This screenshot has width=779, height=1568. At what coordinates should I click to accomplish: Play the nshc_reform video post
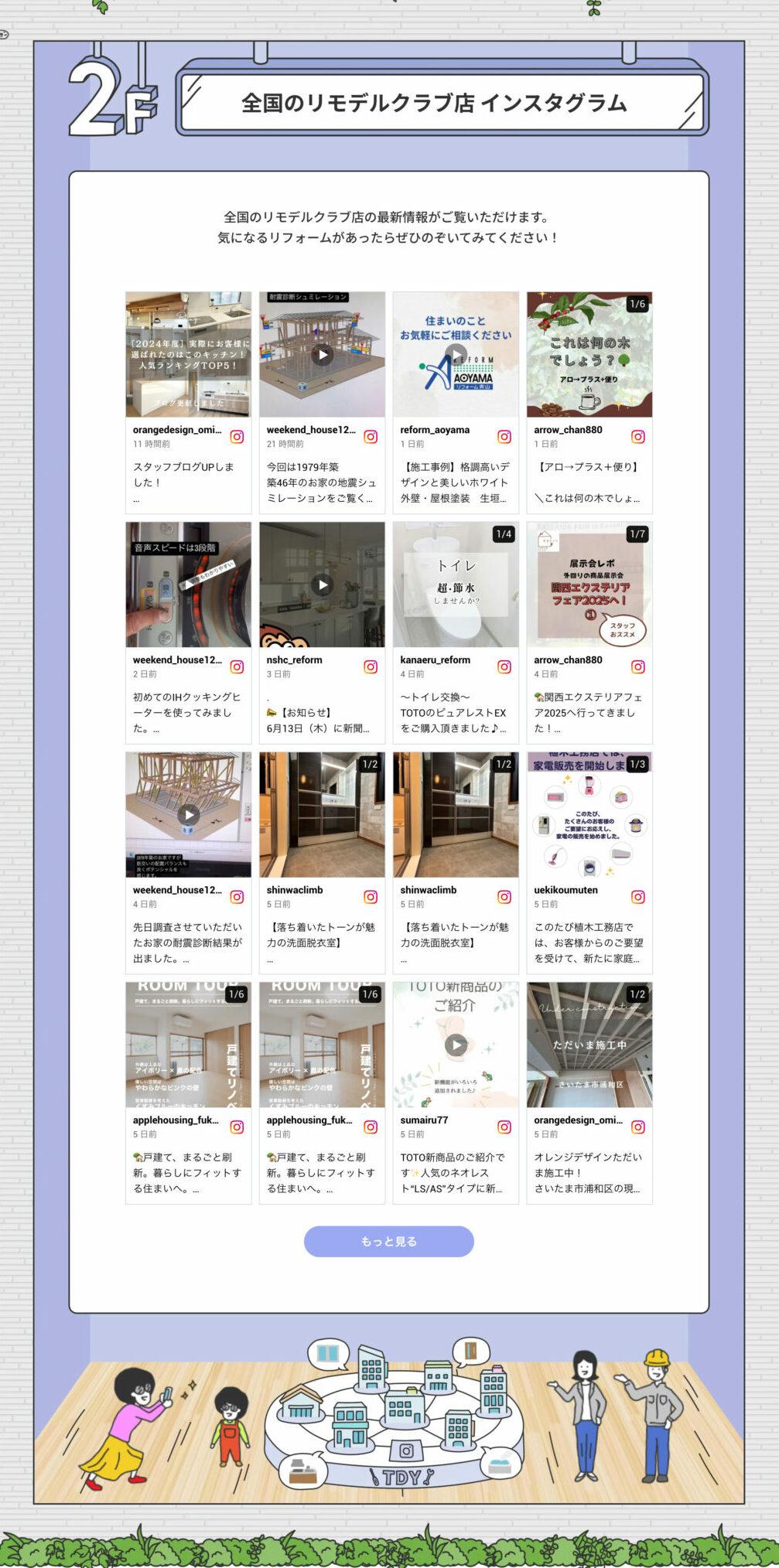point(322,585)
